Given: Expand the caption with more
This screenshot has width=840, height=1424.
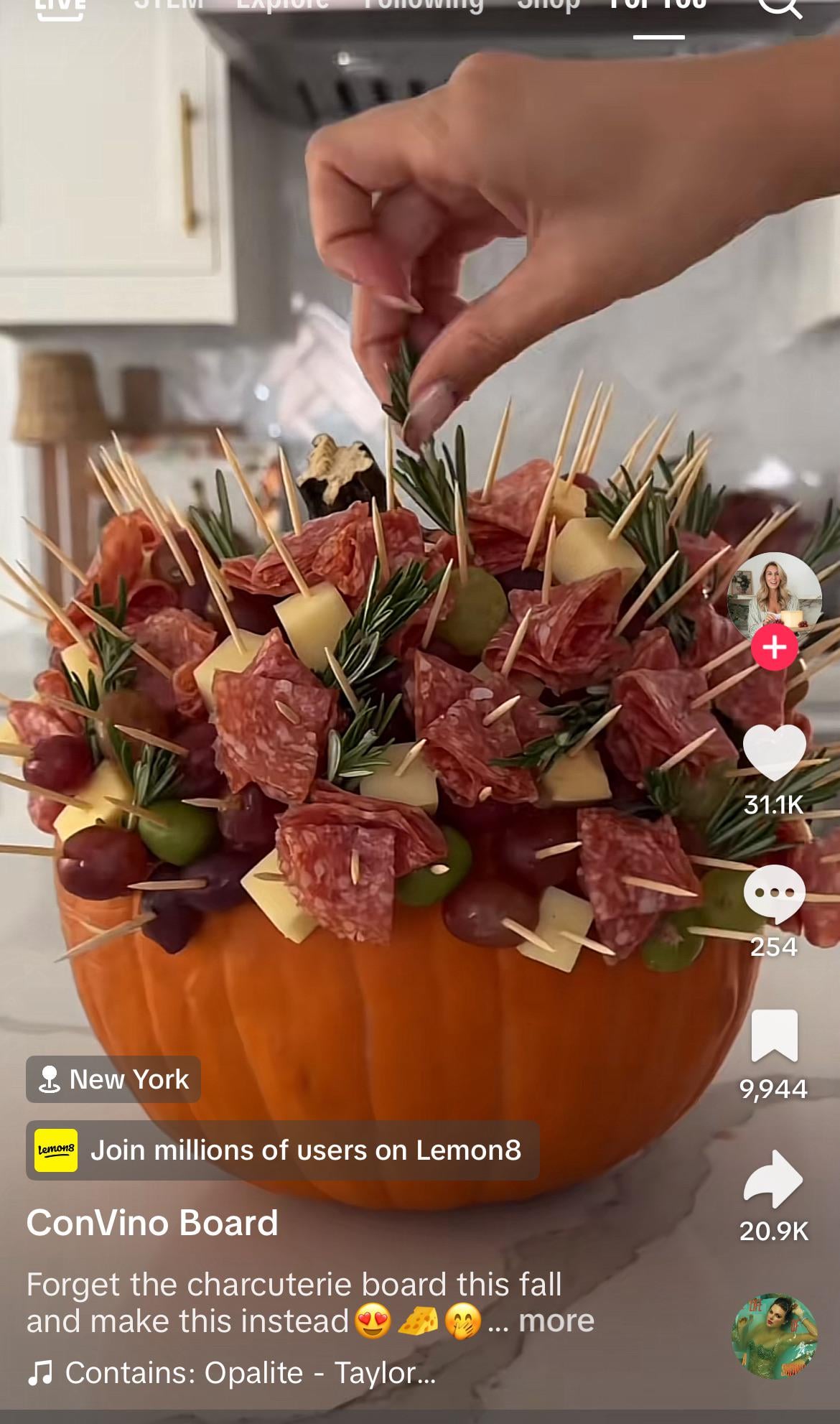Looking at the screenshot, I should pos(556,1321).
